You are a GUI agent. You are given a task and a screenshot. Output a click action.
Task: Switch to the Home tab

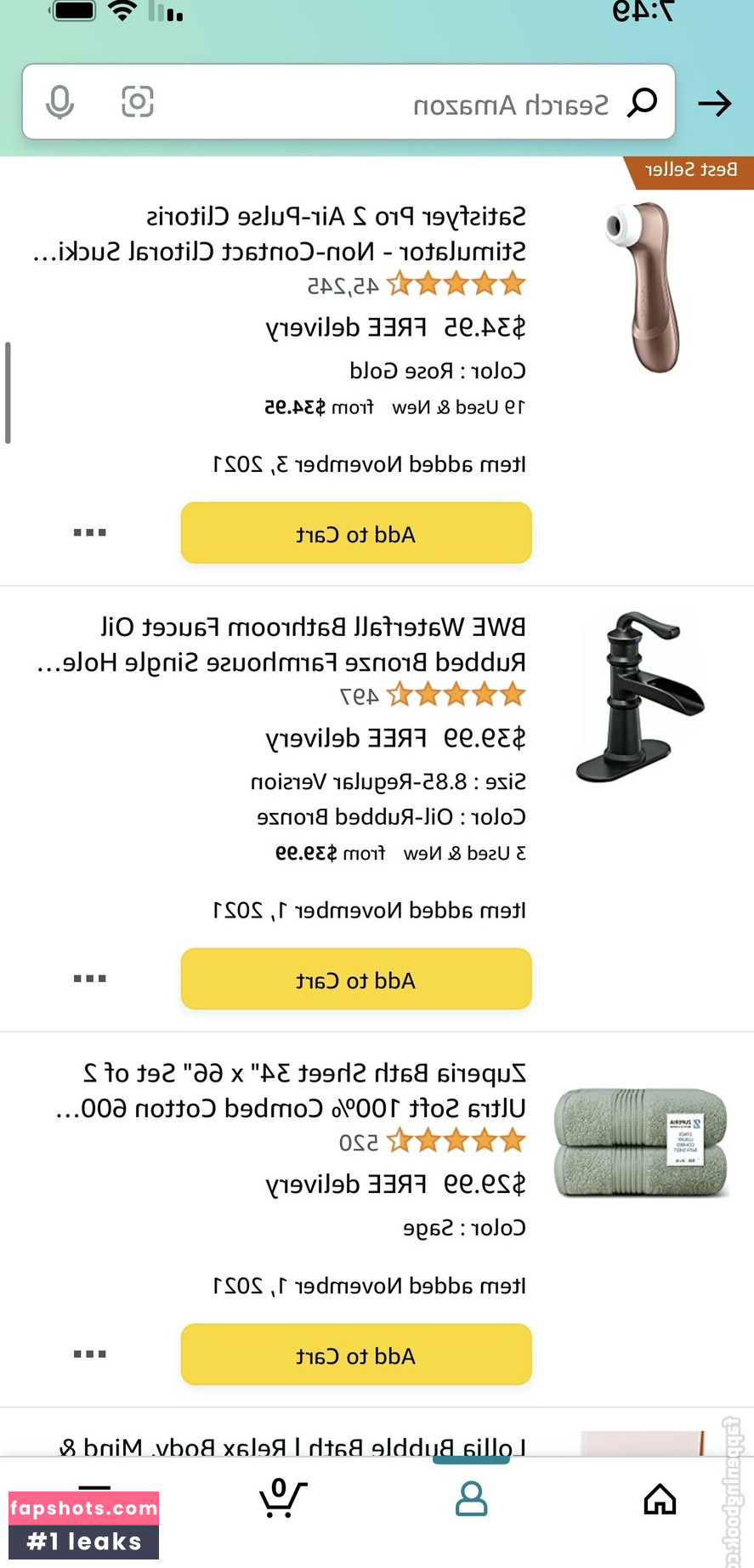click(660, 1499)
